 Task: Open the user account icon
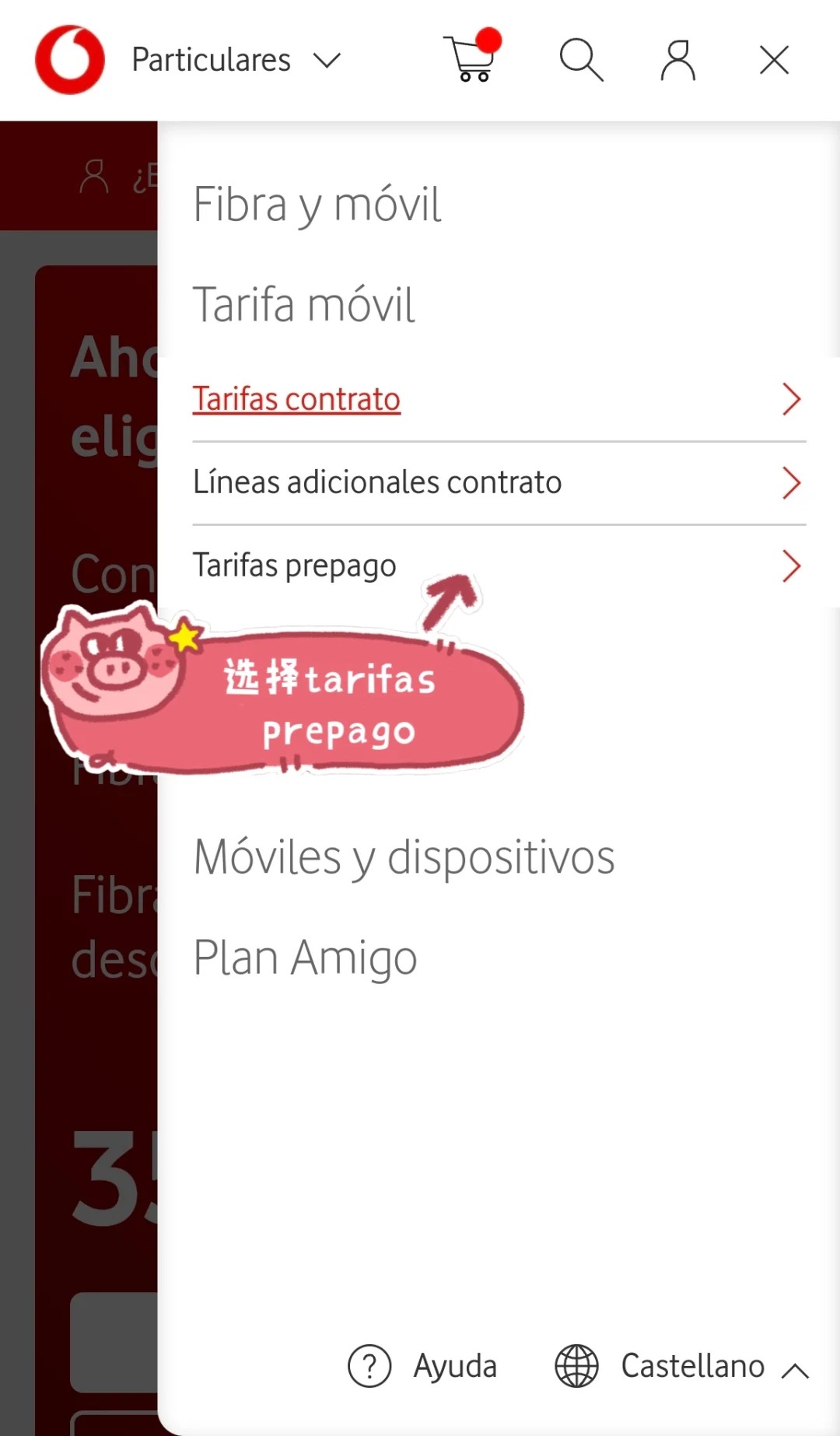[x=677, y=60]
